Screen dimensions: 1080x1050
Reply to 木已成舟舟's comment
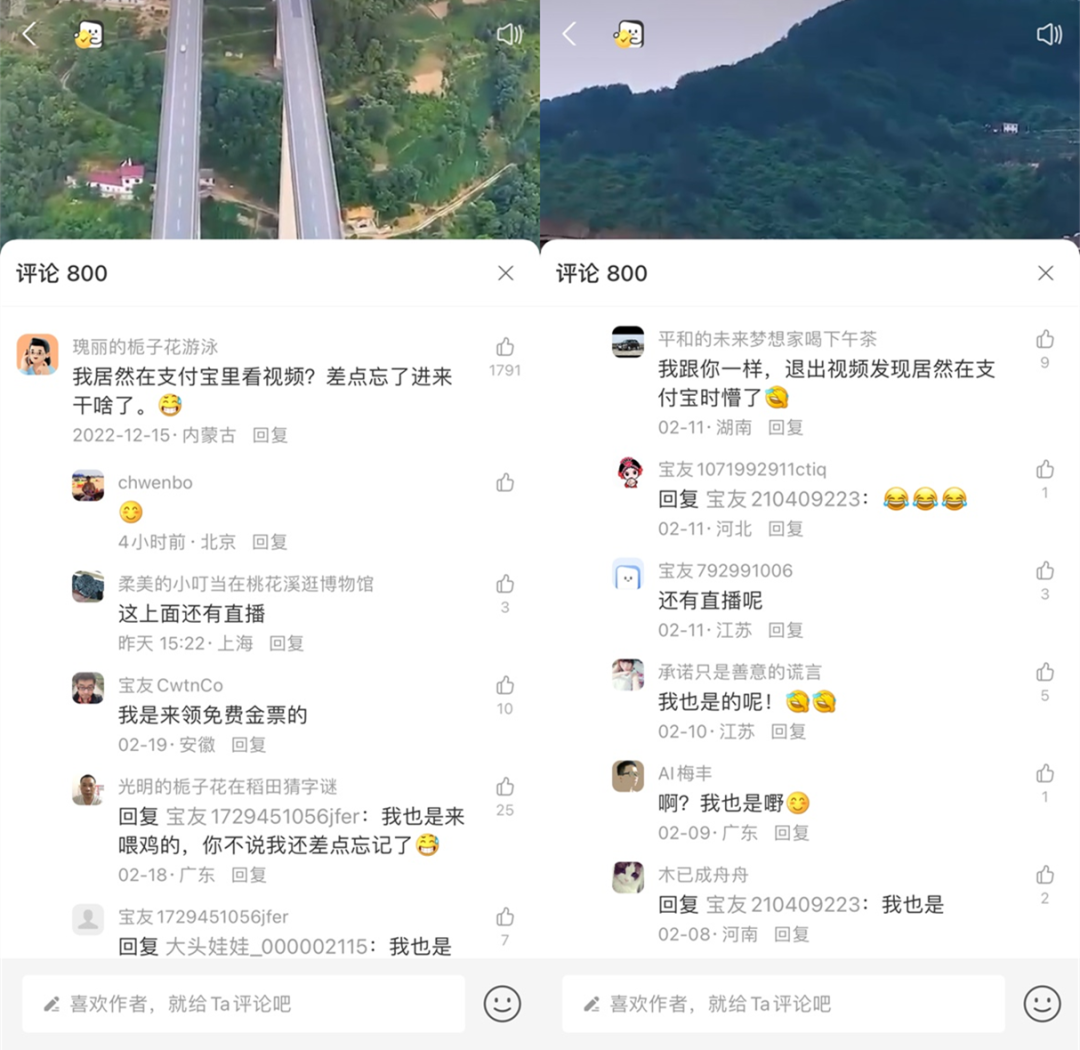791,934
